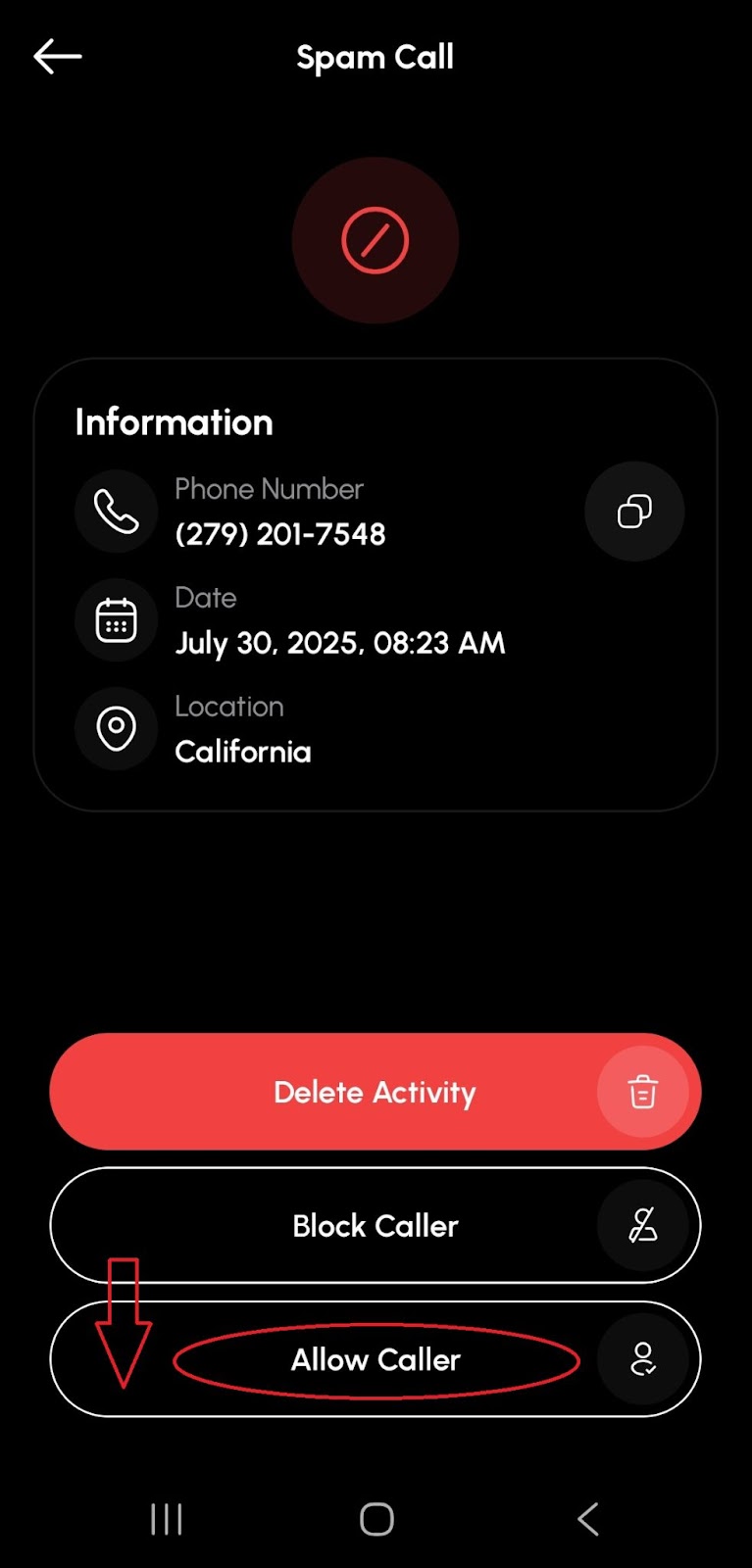Viewport: 752px width, 1568px height.
Task: Copy the phone number (279) 201-7548
Action: [634, 512]
